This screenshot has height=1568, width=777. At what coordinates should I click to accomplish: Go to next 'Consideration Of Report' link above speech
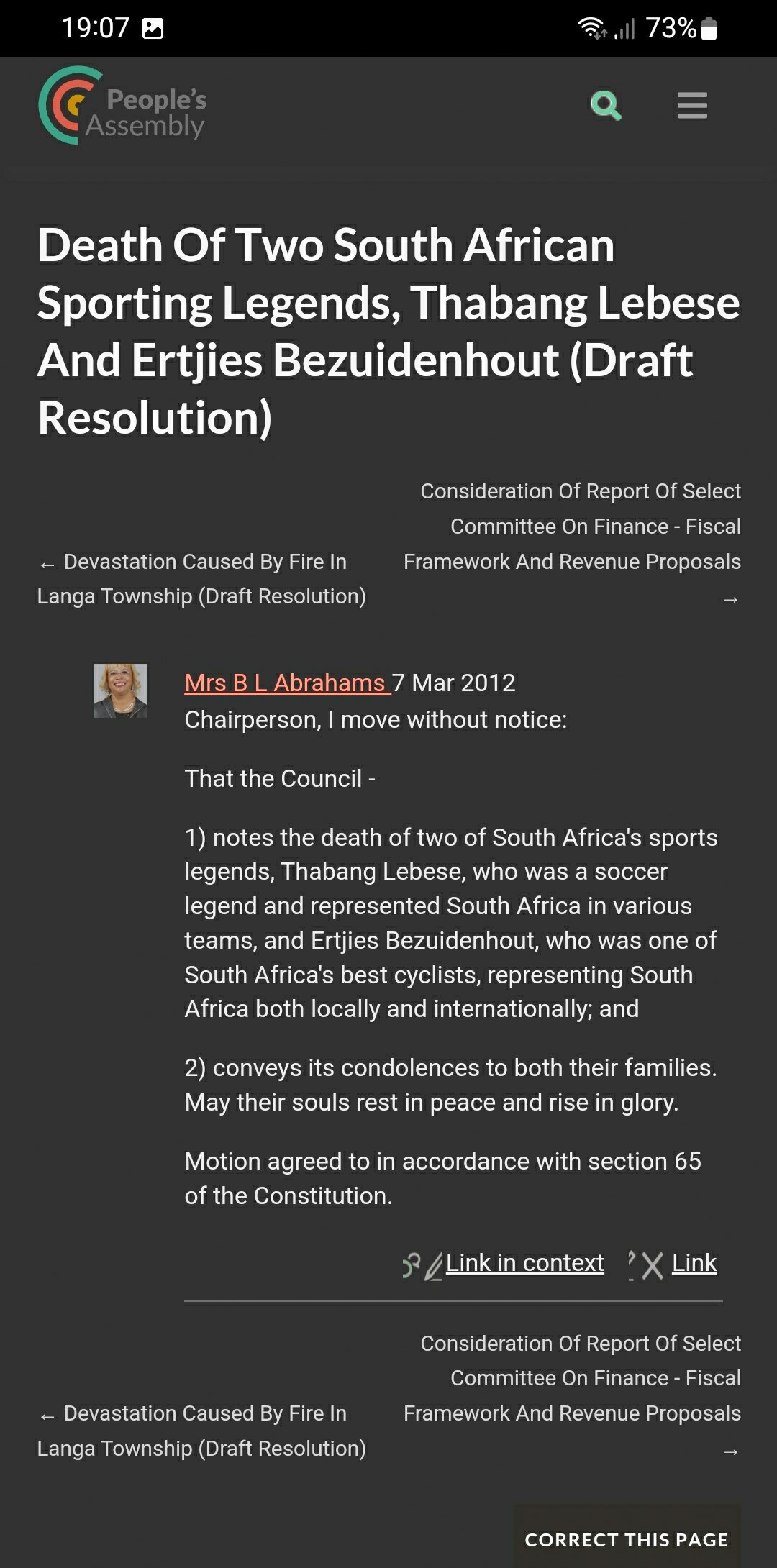(x=572, y=544)
